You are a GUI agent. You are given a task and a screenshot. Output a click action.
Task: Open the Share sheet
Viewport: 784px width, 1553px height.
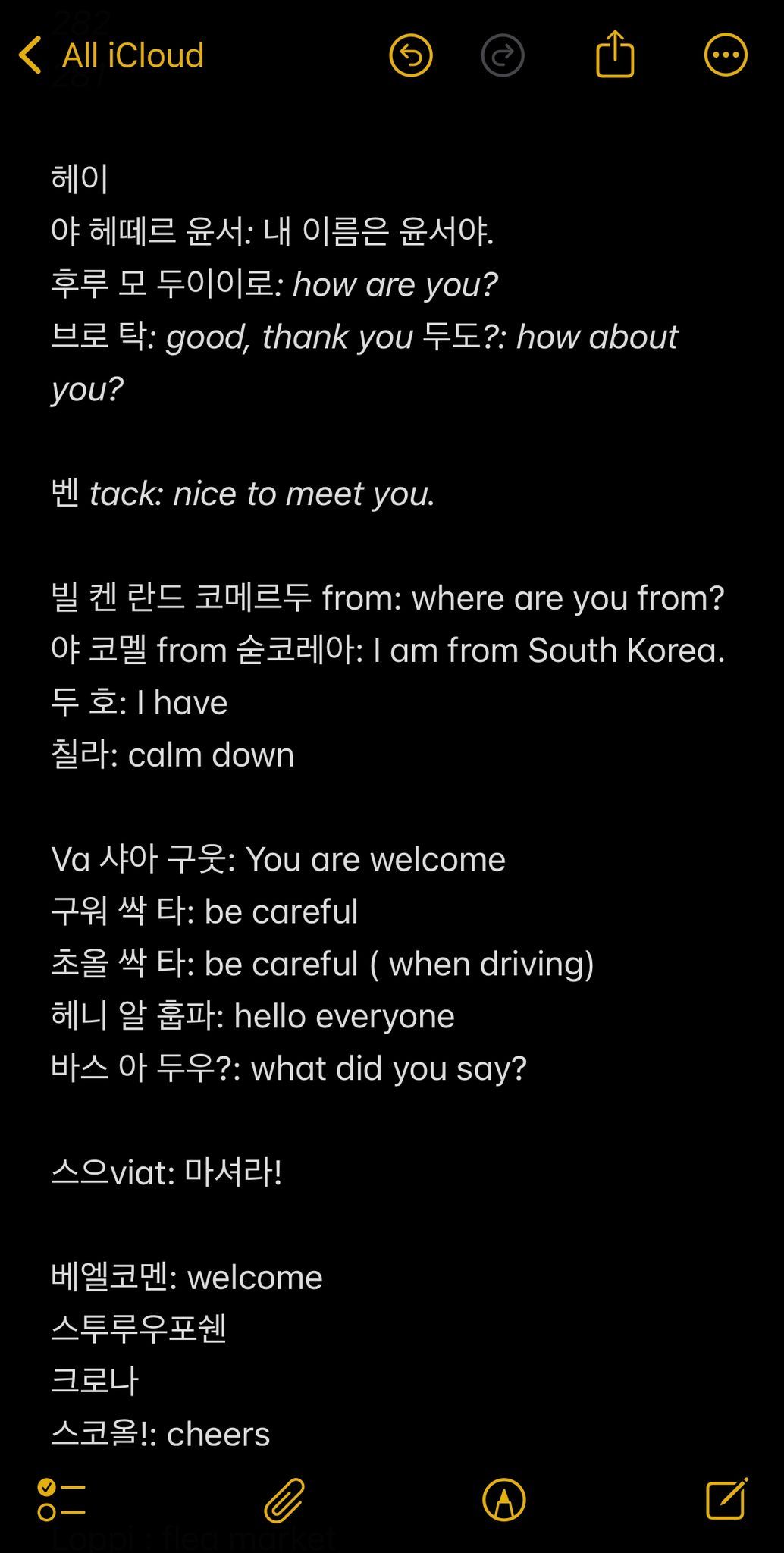(x=614, y=55)
